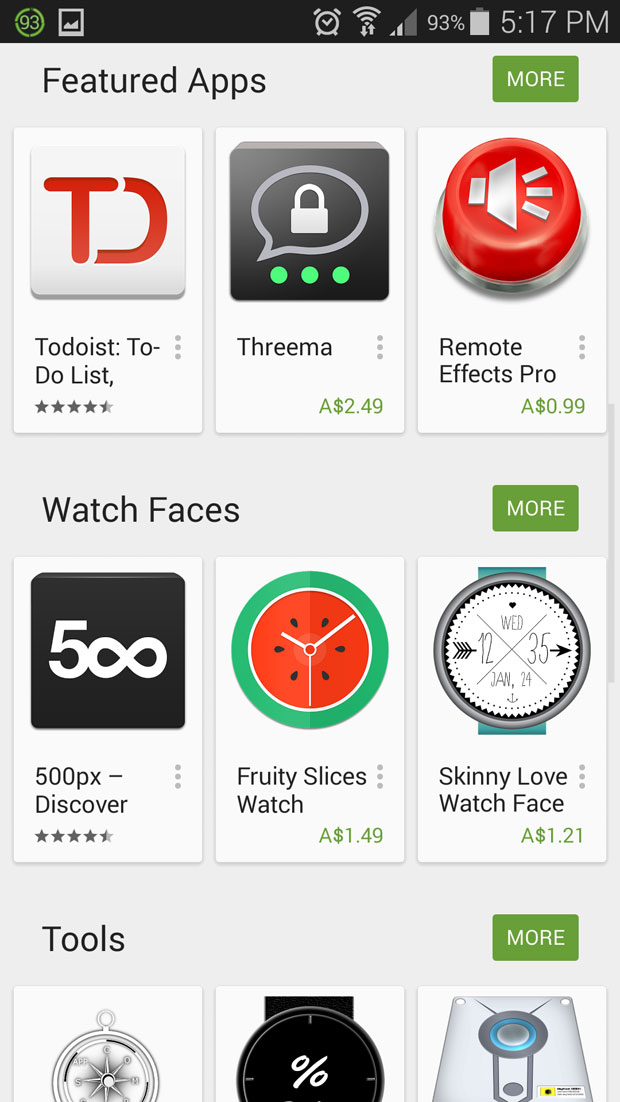Open overflow menu on Todoist card
620x1102 pixels.
click(178, 347)
